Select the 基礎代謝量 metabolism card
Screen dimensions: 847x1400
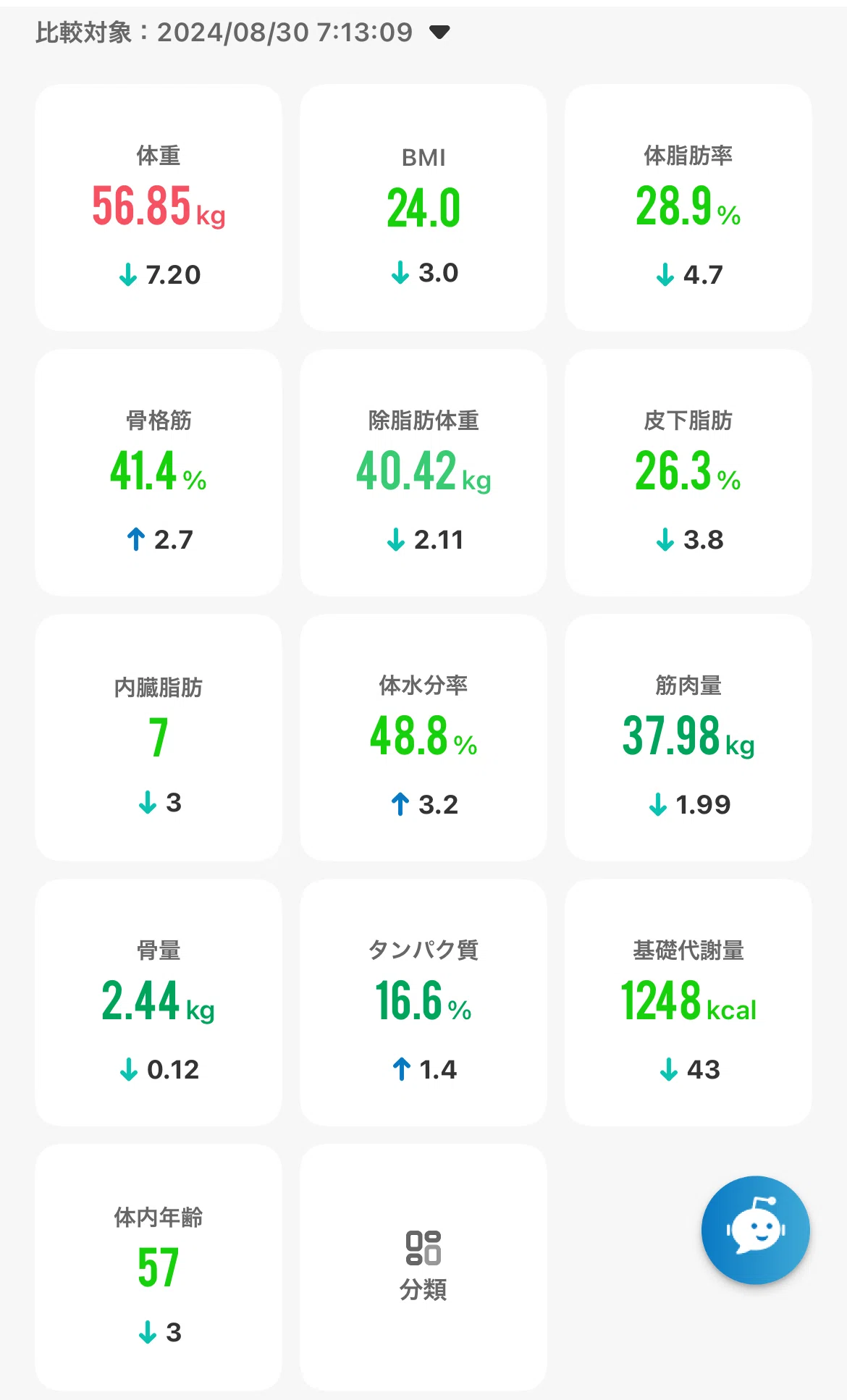click(x=688, y=1003)
